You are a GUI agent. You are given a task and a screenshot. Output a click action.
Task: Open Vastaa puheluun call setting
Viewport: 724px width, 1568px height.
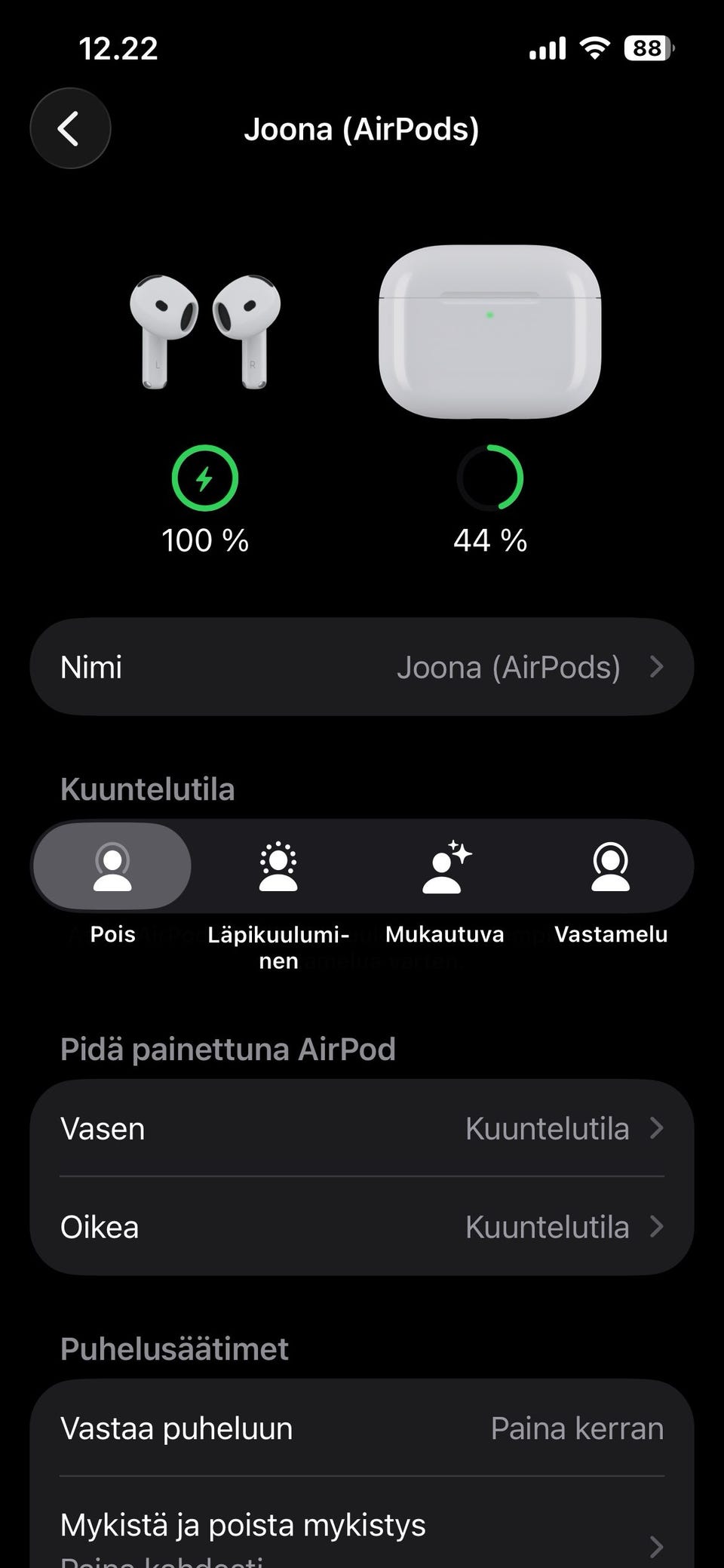click(x=362, y=1428)
